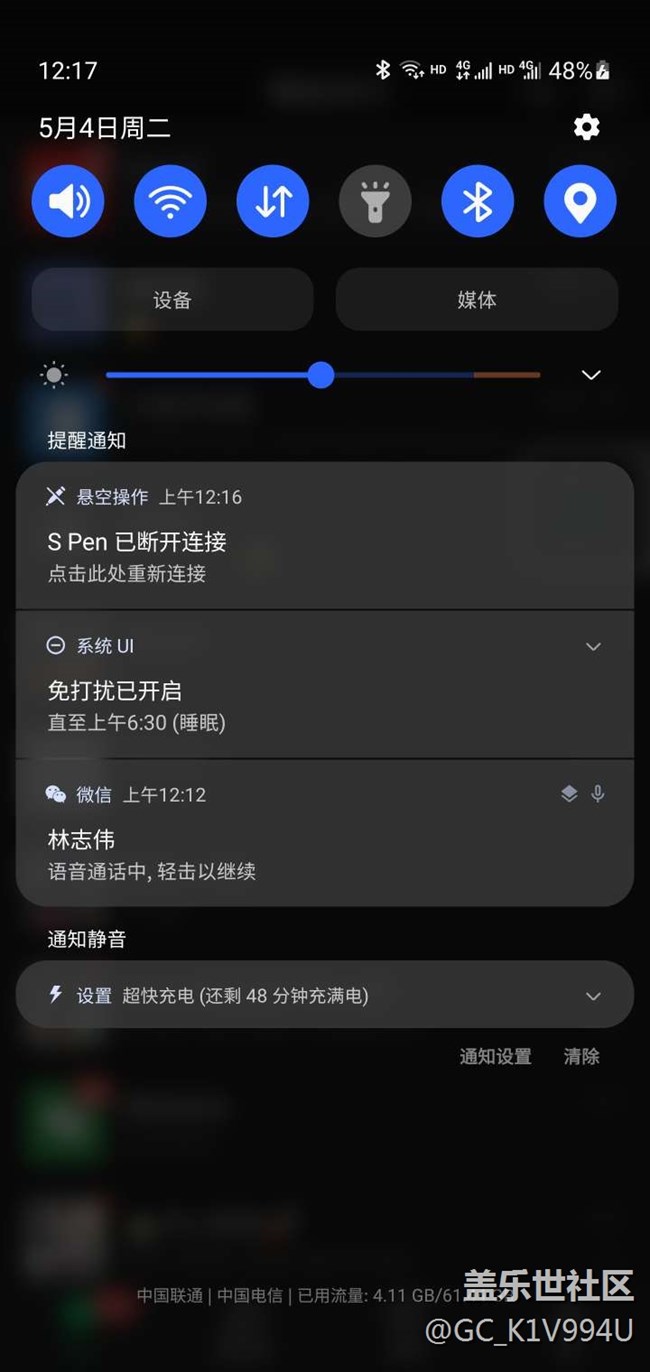Turn off Bluetooth quick toggle
650x1372 pixels.
[477, 201]
